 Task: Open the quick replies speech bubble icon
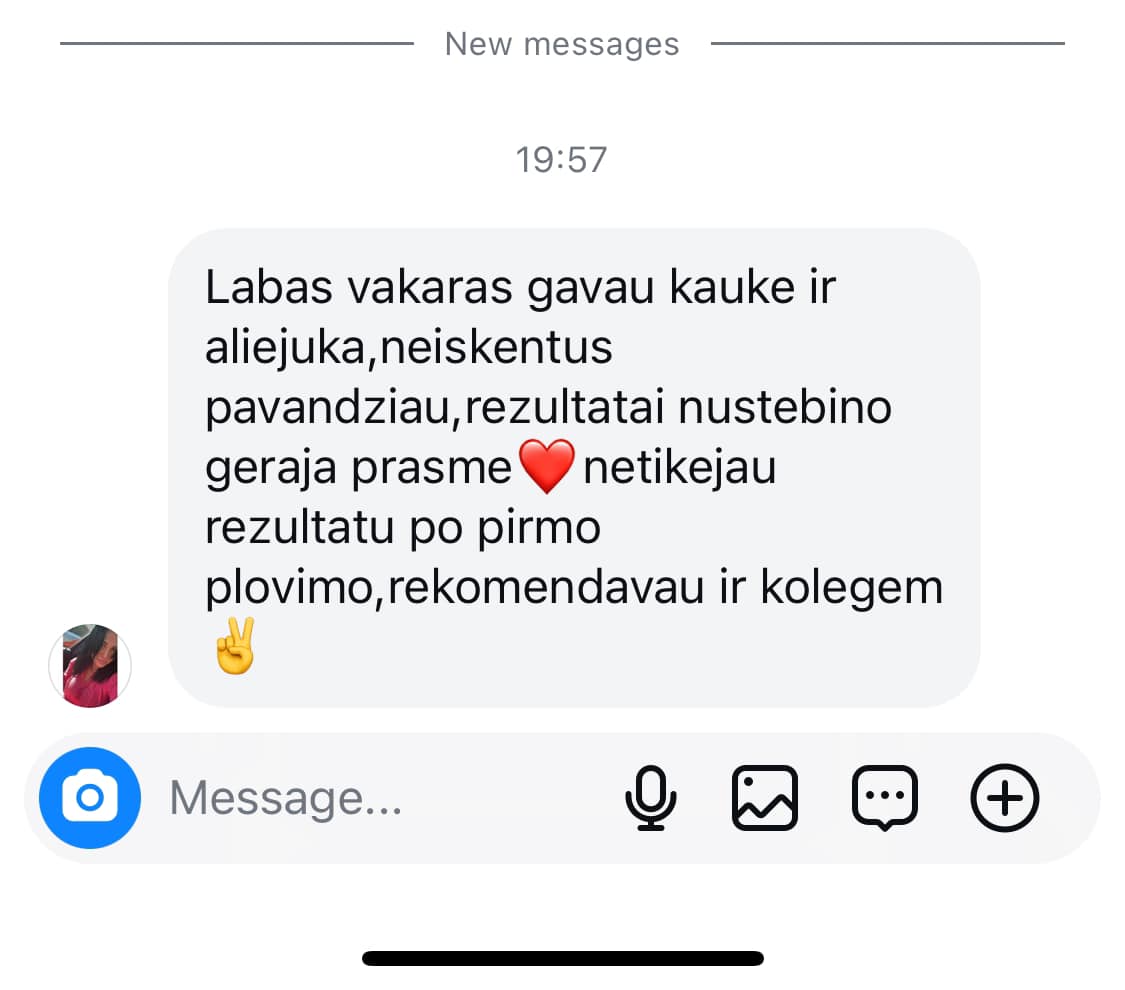pyautogui.click(x=884, y=798)
